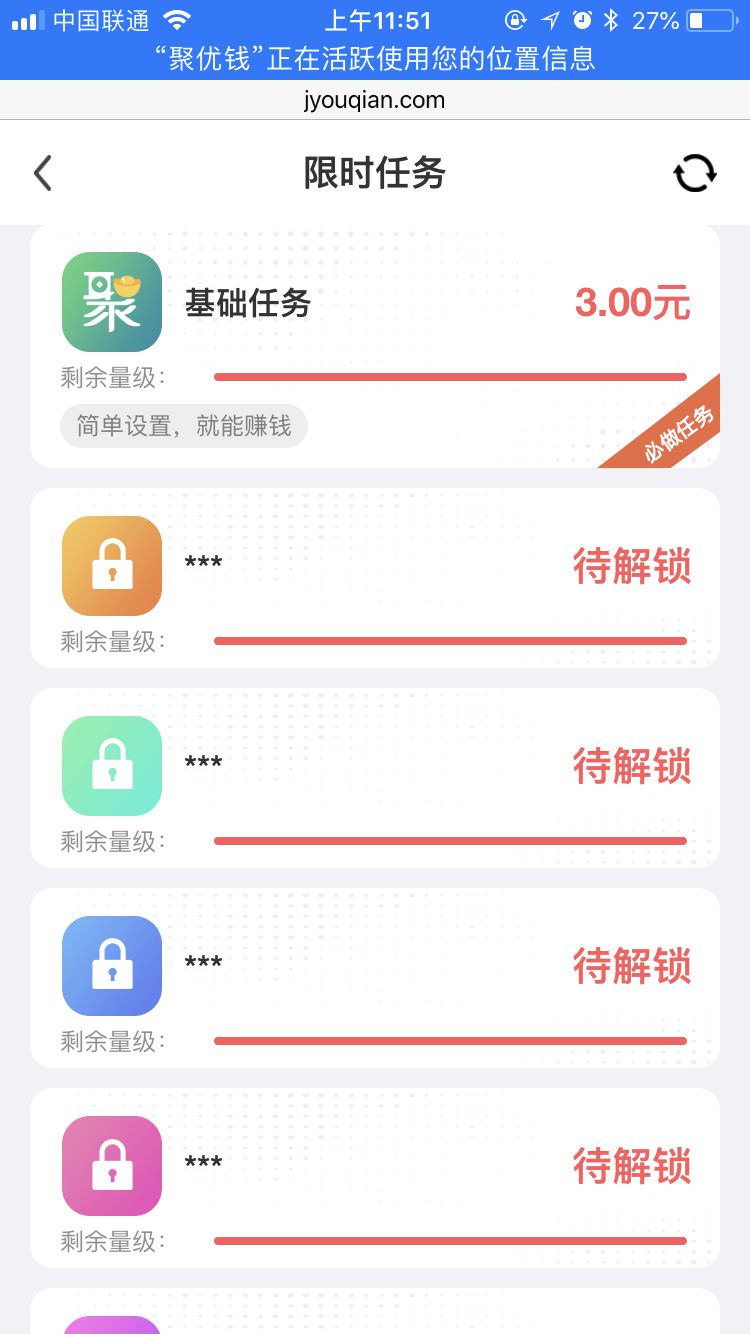Image resolution: width=750 pixels, height=1334 pixels.
Task: Tap the pink lock icon in fifth task card
Action: pos(111,1166)
